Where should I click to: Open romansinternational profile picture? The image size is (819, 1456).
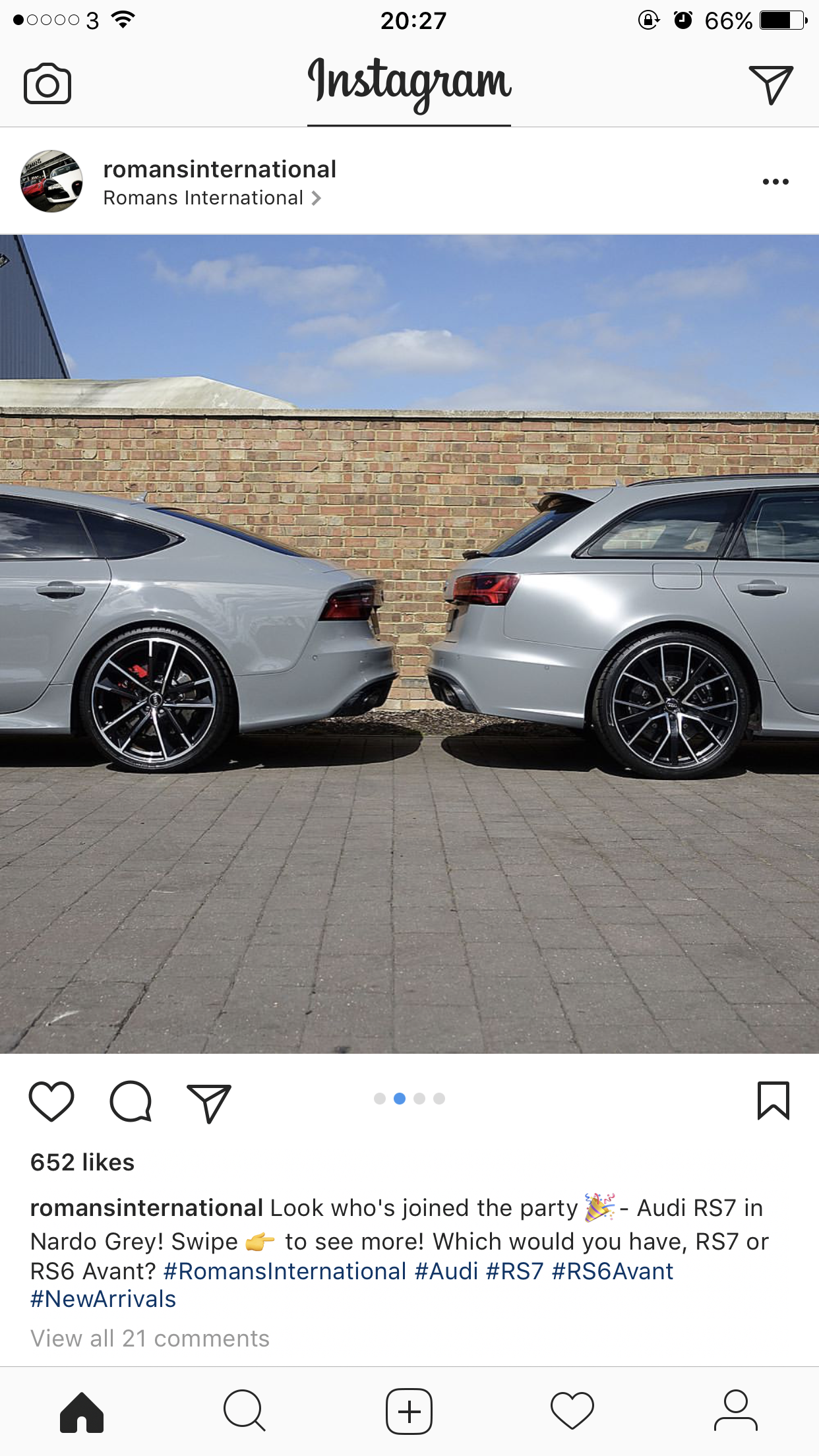[52, 181]
